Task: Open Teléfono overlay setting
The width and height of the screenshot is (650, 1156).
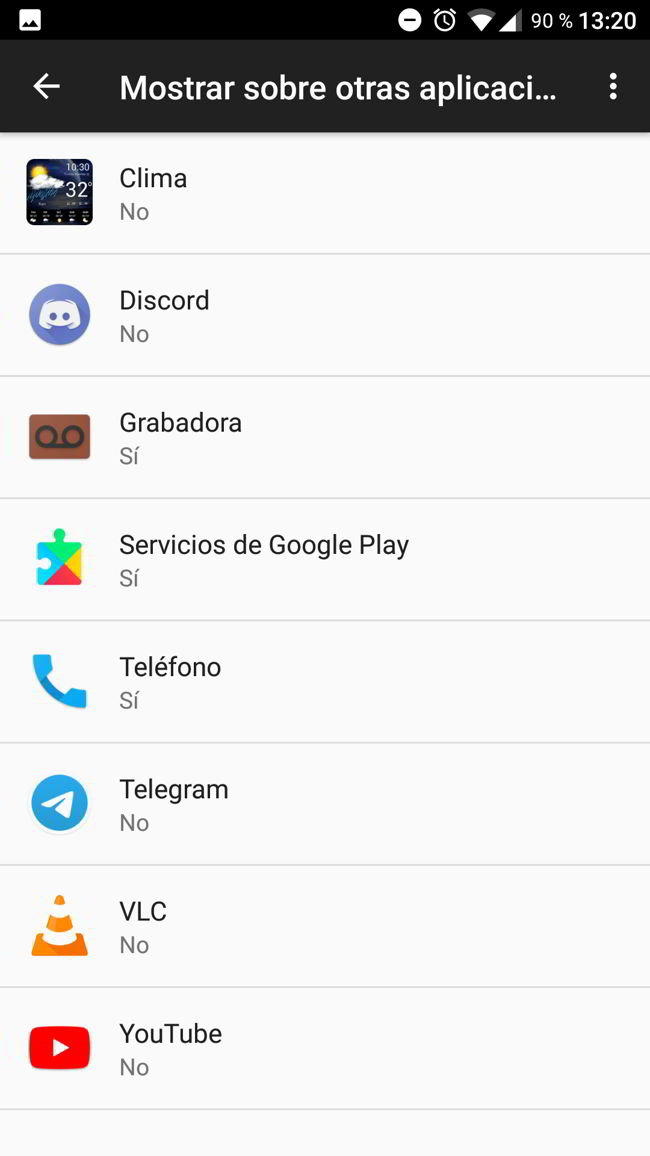Action: pos(325,681)
